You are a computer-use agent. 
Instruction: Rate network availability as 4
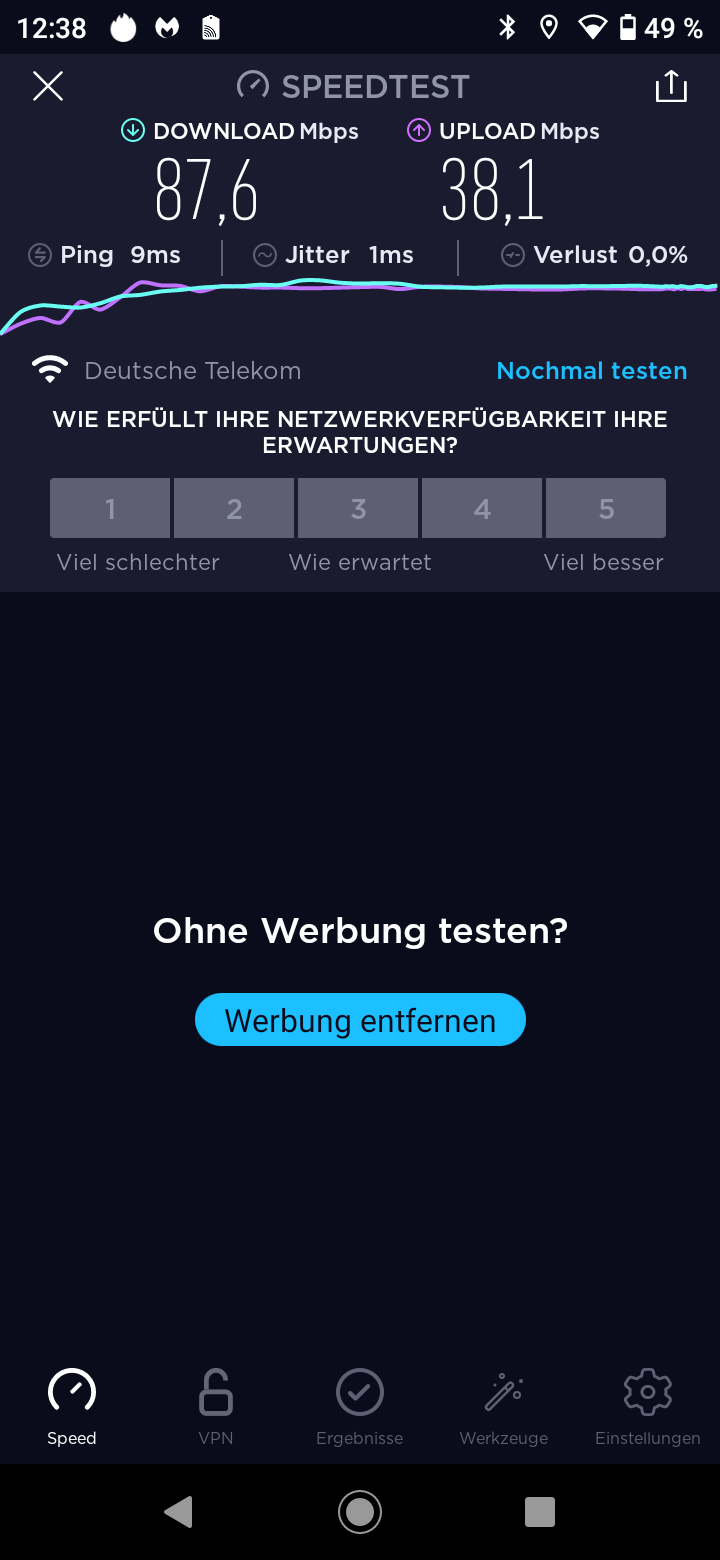(482, 509)
